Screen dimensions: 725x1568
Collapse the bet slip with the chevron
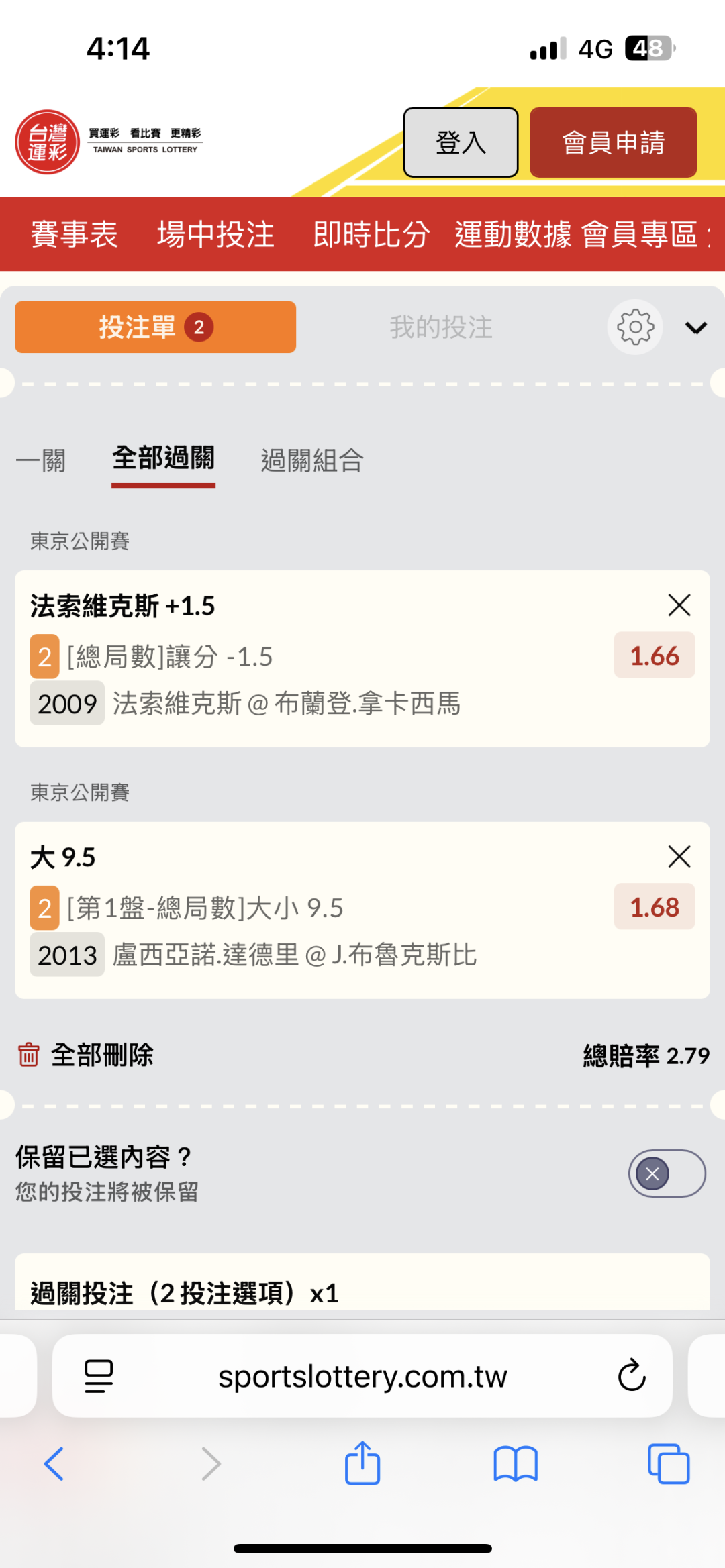(696, 327)
